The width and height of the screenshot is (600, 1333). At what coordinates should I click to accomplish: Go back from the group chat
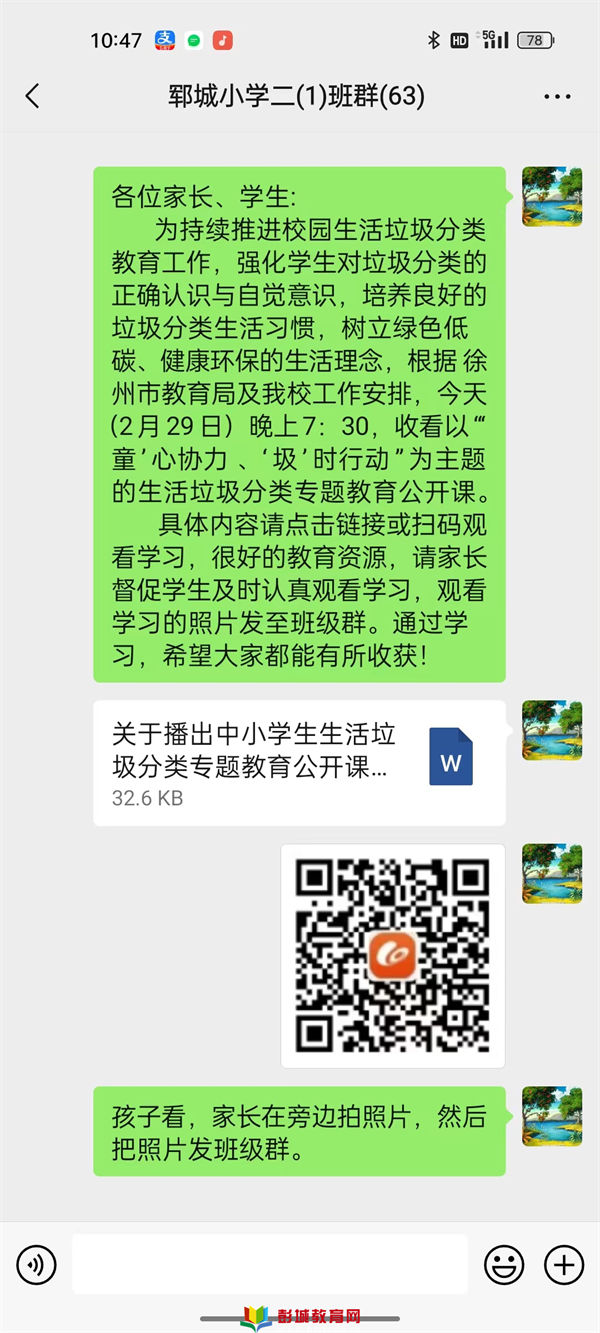coord(32,96)
